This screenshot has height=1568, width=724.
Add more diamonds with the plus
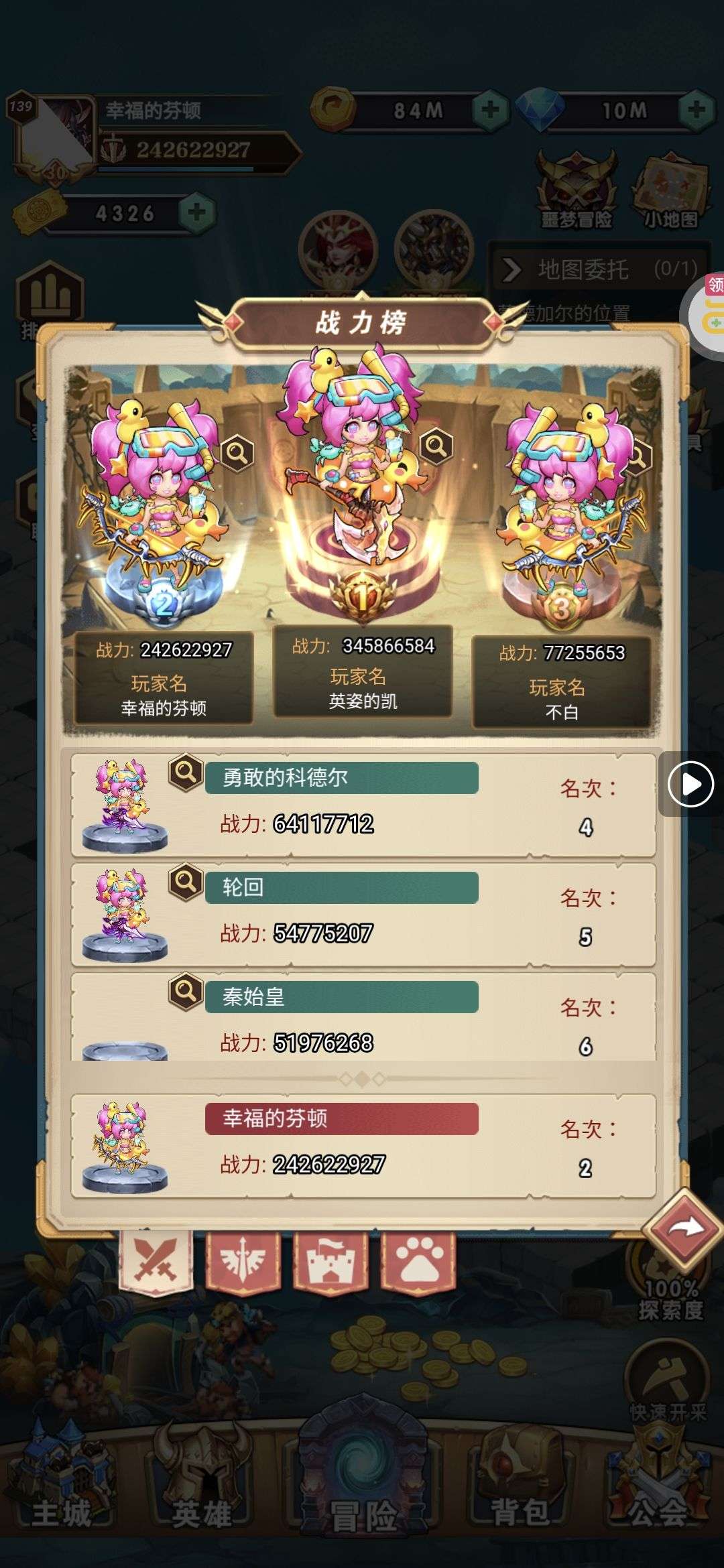coord(696,110)
